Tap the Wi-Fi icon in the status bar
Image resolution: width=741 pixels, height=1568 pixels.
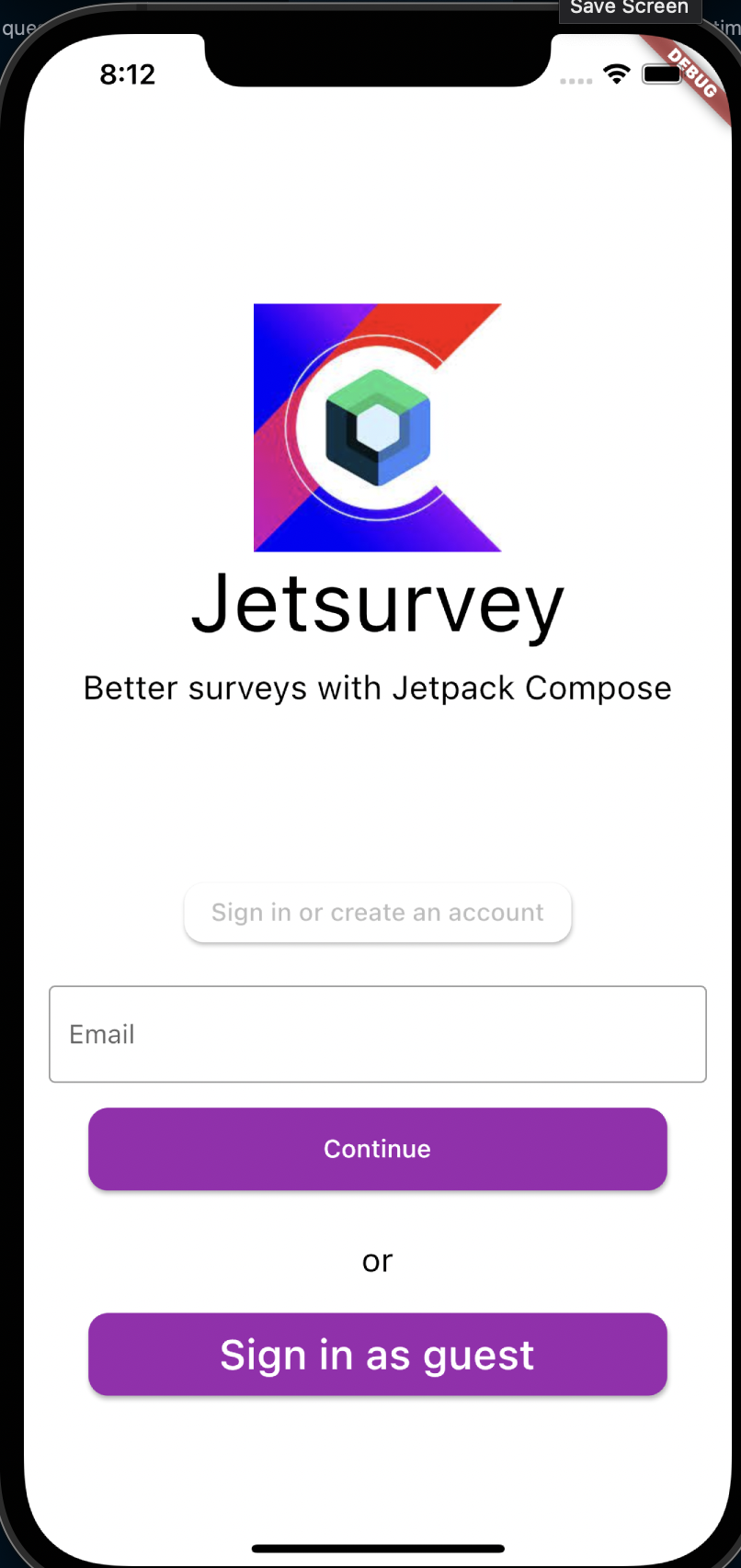click(616, 74)
